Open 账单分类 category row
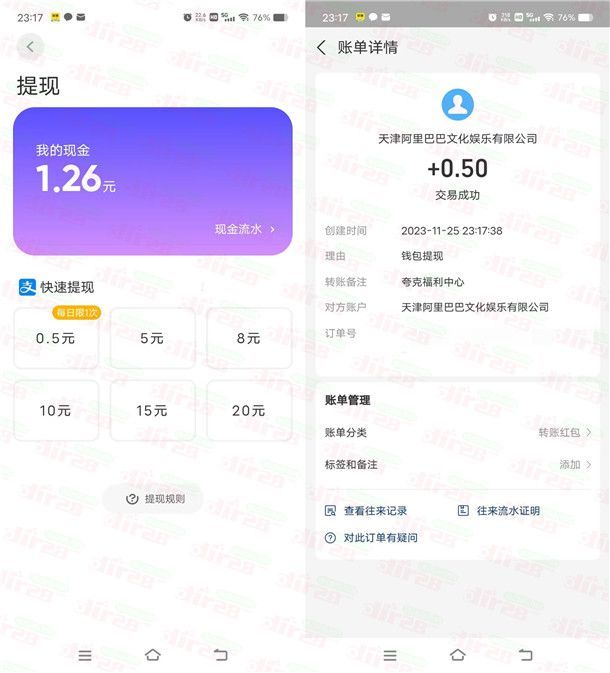The width and height of the screenshot is (610, 673). click(x=458, y=432)
